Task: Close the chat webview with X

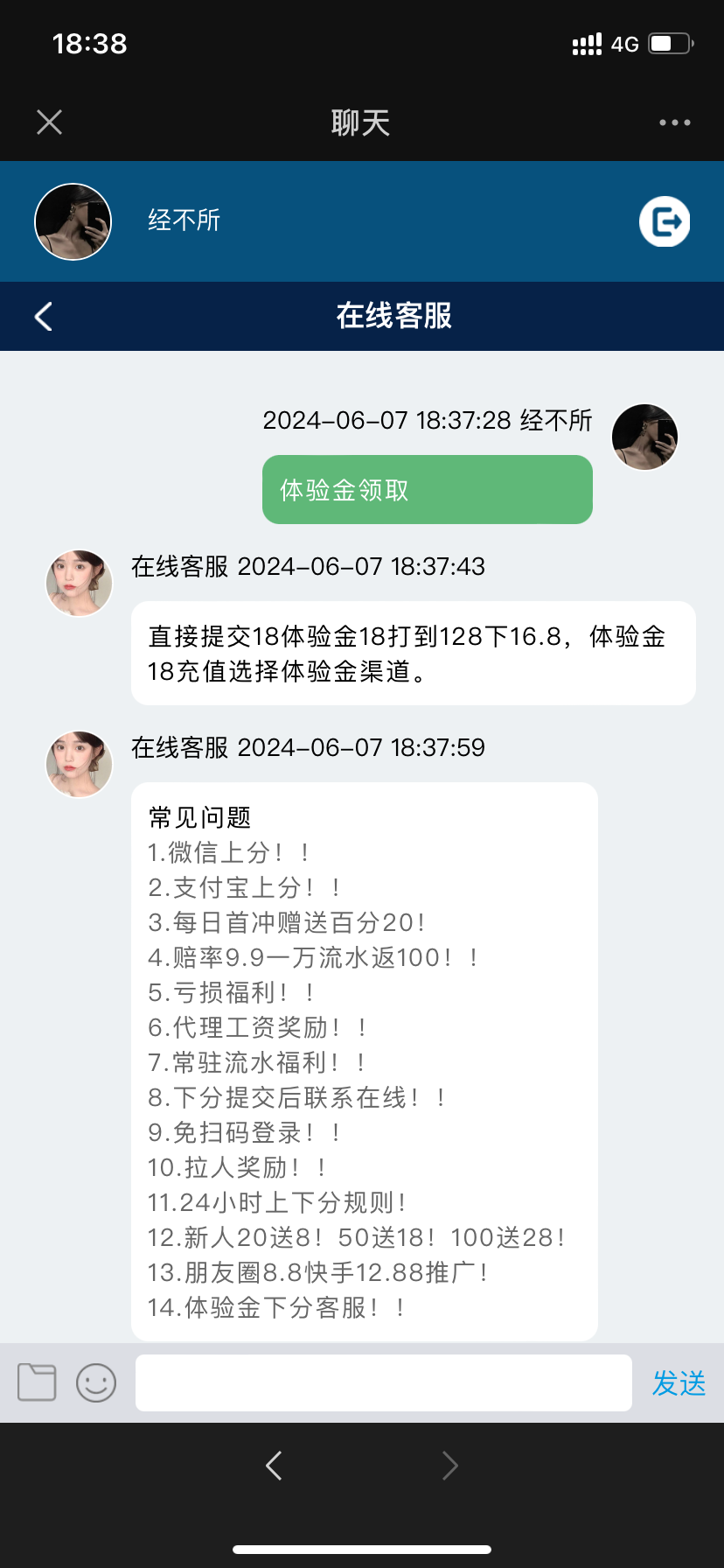Action: click(50, 122)
